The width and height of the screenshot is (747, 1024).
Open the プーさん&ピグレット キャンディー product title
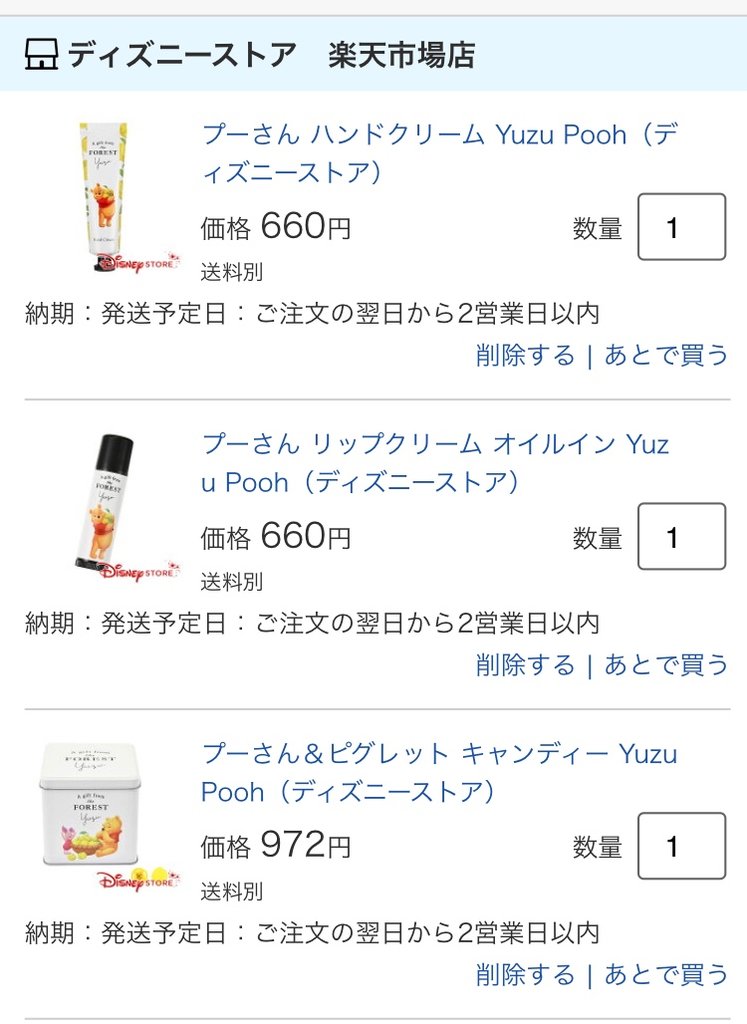pos(438,772)
